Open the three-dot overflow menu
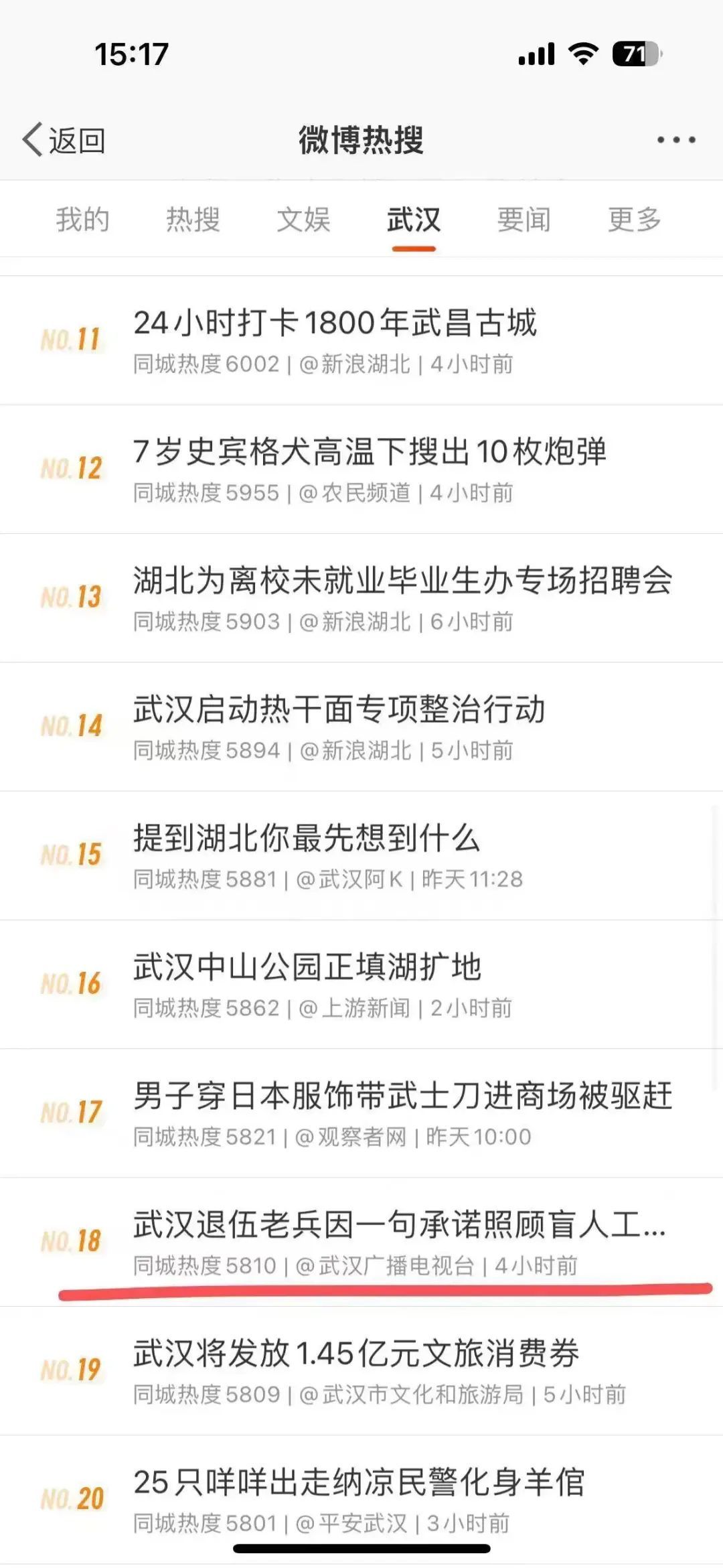Screen dimensions: 723x1568 (675, 140)
